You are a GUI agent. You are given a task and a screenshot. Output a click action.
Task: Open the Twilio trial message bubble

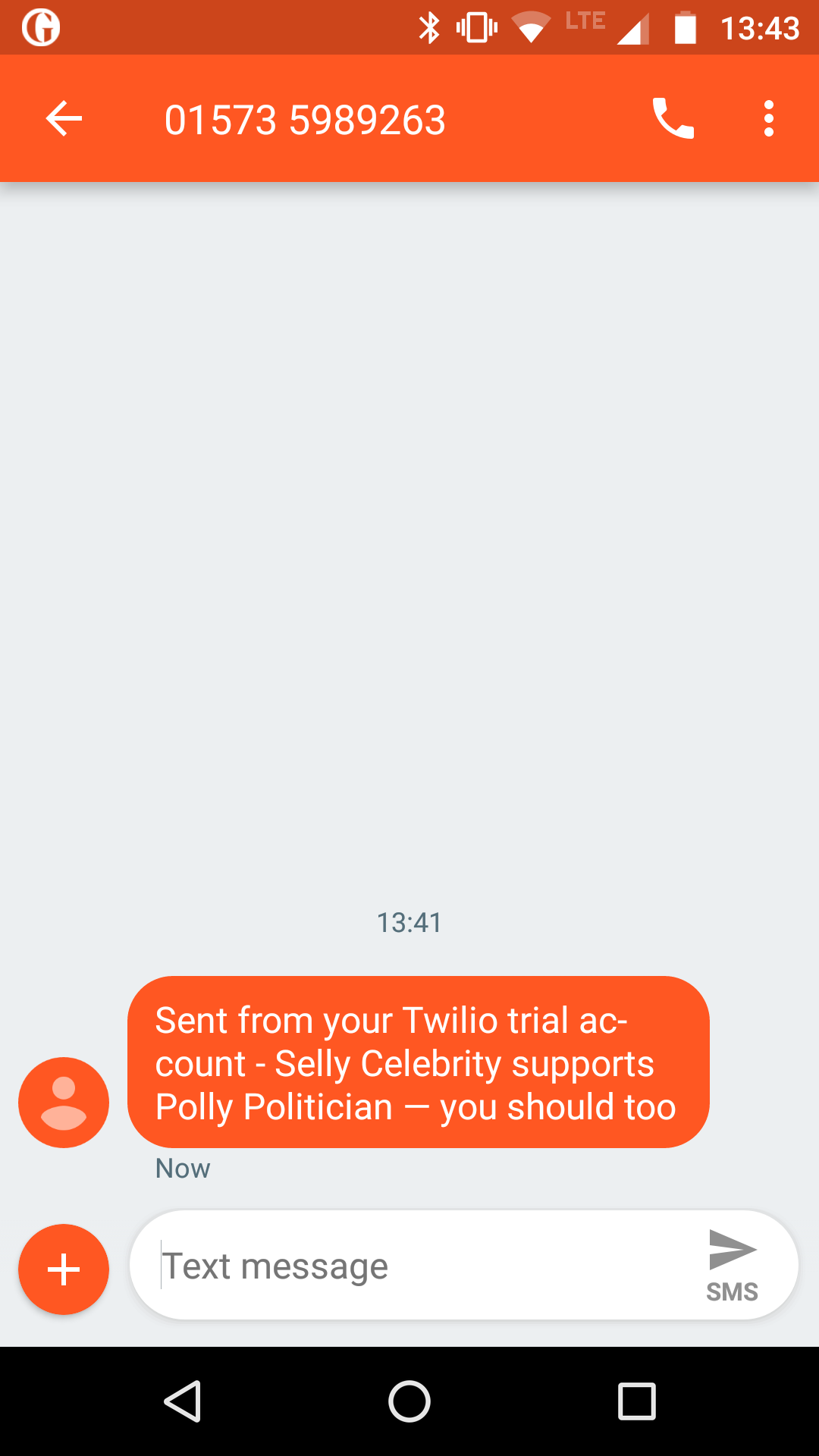tap(418, 1062)
